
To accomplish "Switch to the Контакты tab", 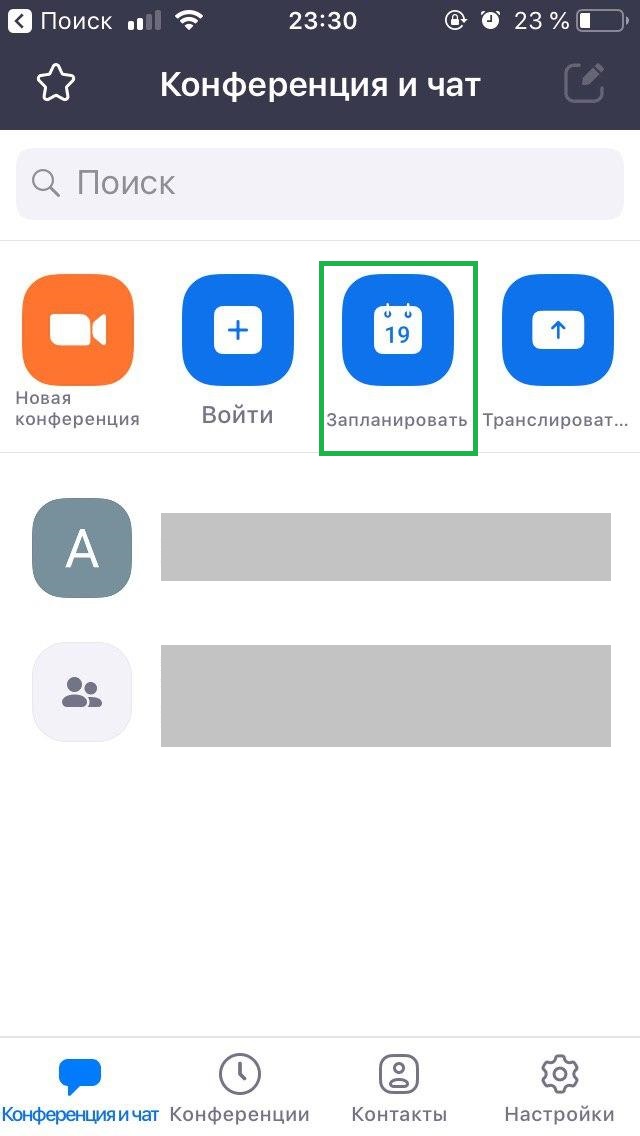I will pos(399,1087).
